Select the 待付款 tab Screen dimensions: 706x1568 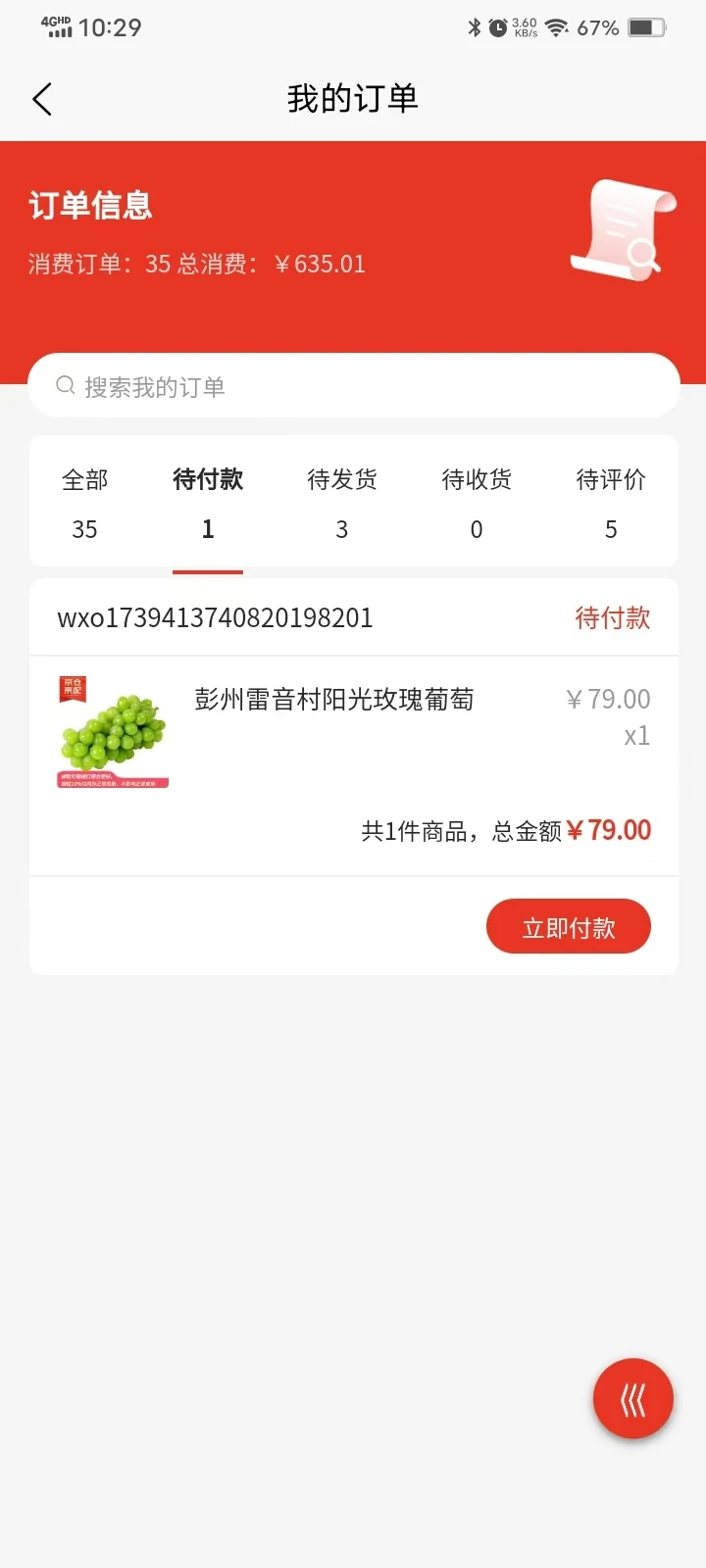(208, 503)
